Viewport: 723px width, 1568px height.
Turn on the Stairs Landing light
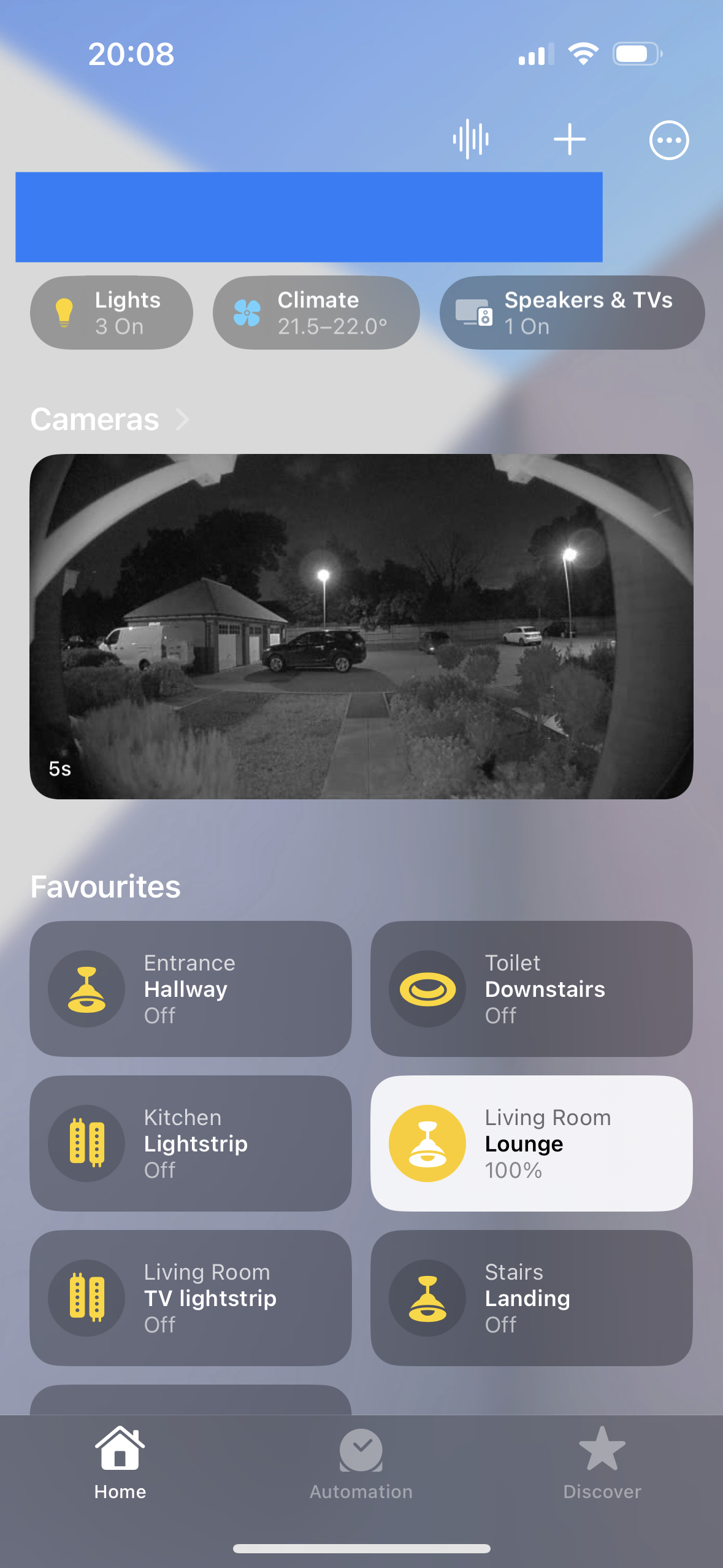point(427,1298)
